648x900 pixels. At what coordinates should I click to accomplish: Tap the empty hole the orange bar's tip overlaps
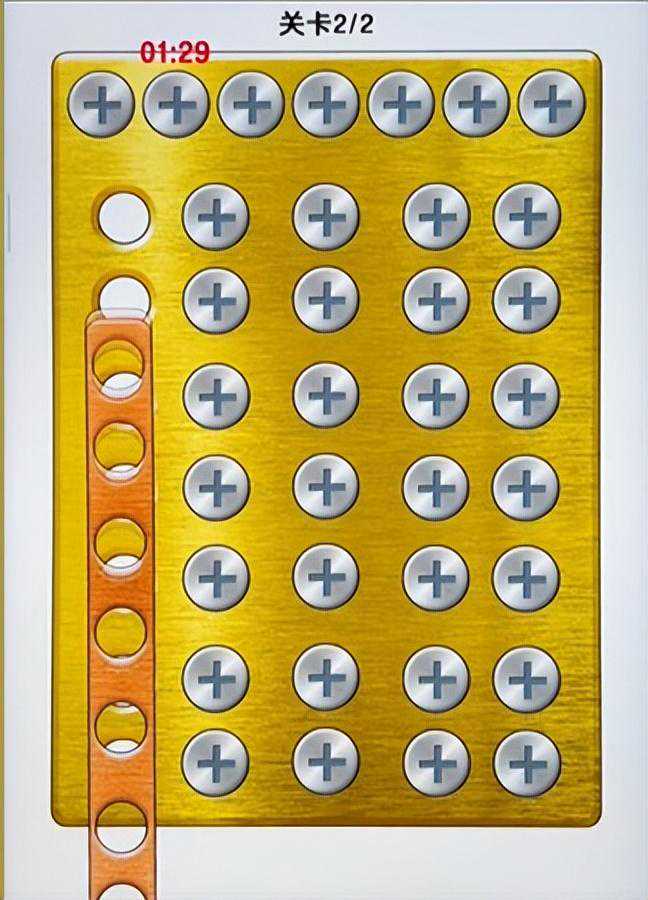(124, 294)
